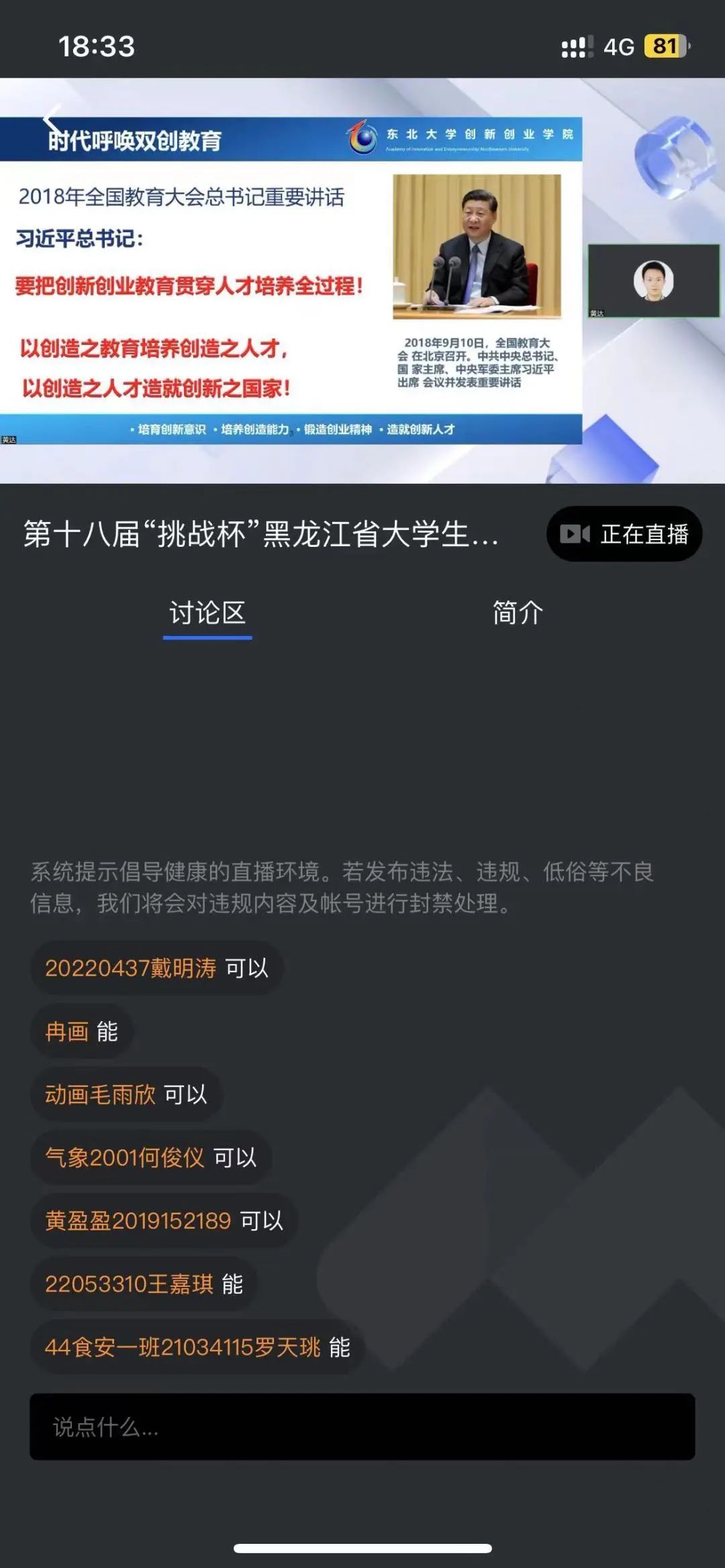The width and height of the screenshot is (725, 1568).
Task: Select the 讨论区 tab
Action: tap(207, 613)
